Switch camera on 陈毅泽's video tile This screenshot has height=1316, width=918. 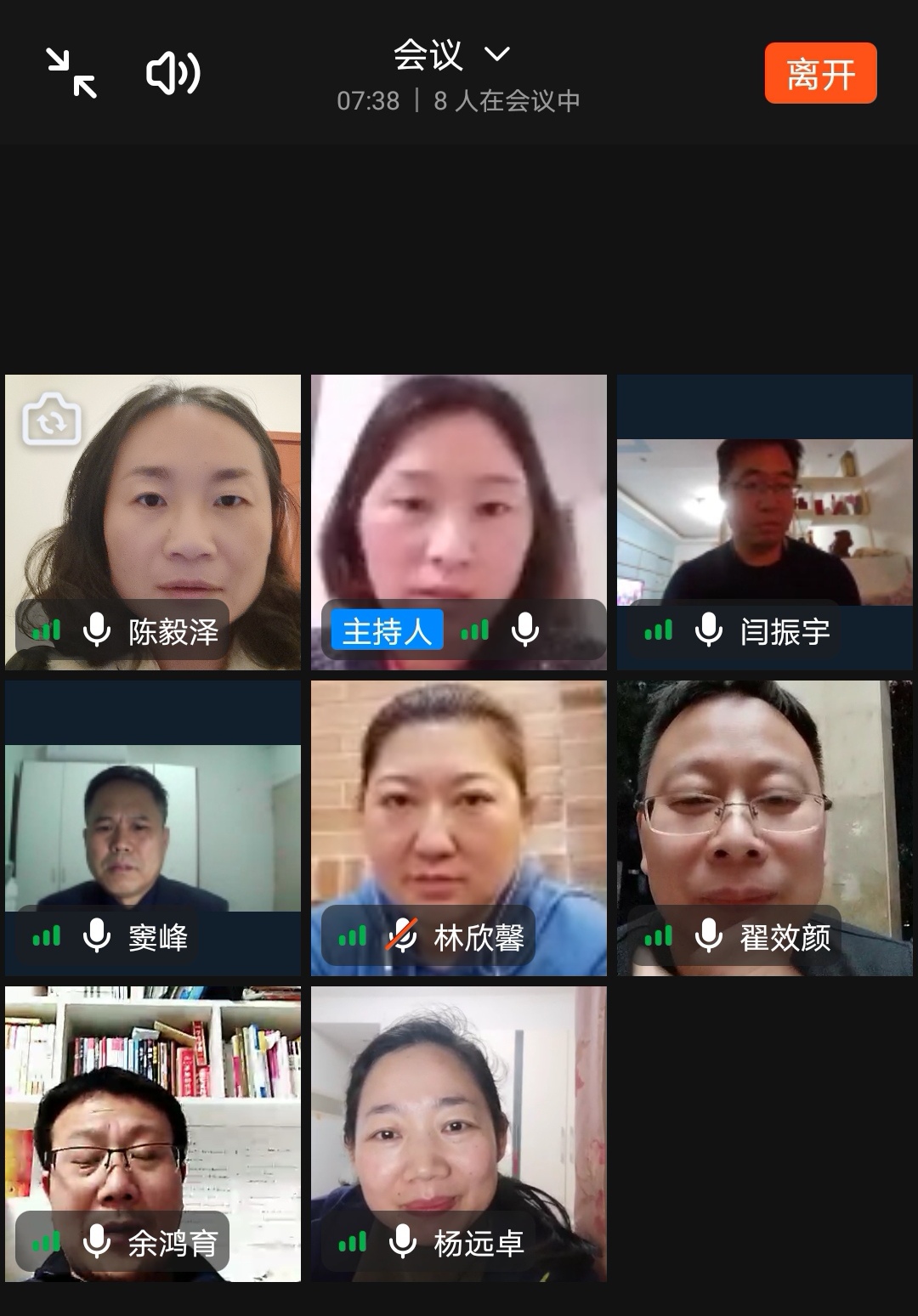pos(52,419)
